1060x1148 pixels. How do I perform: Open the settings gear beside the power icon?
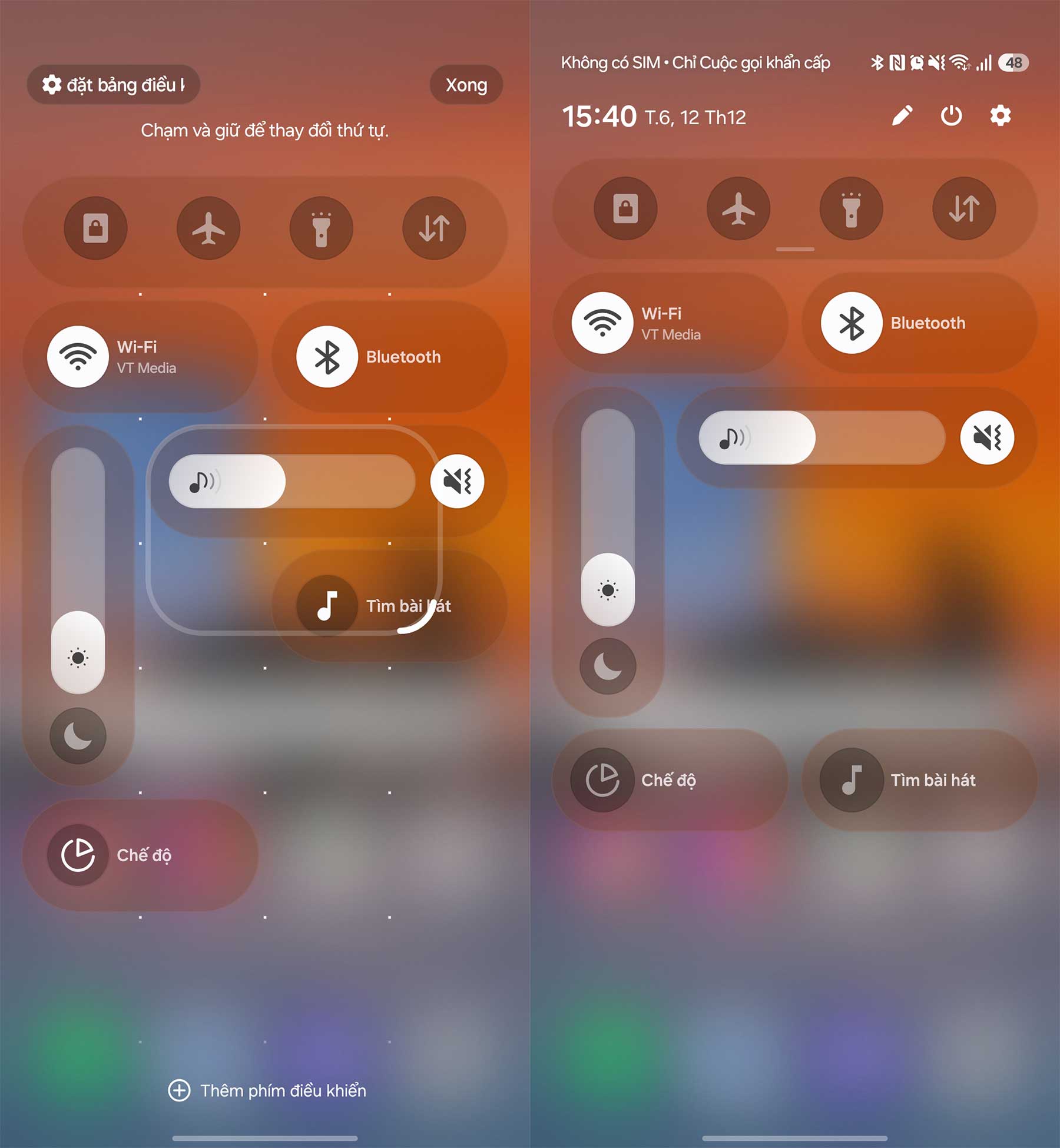pos(1000,116)
